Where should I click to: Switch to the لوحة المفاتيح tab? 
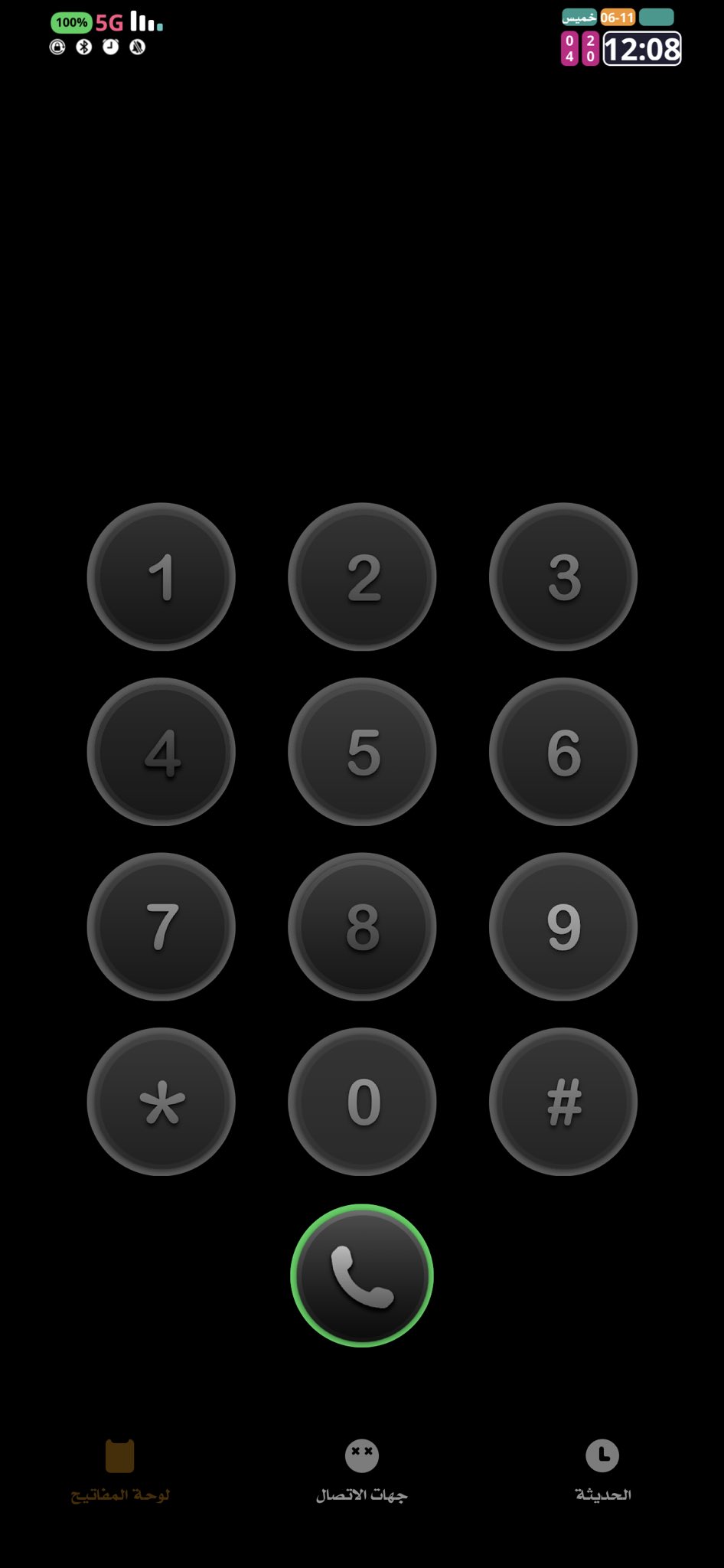[120, 1471]
